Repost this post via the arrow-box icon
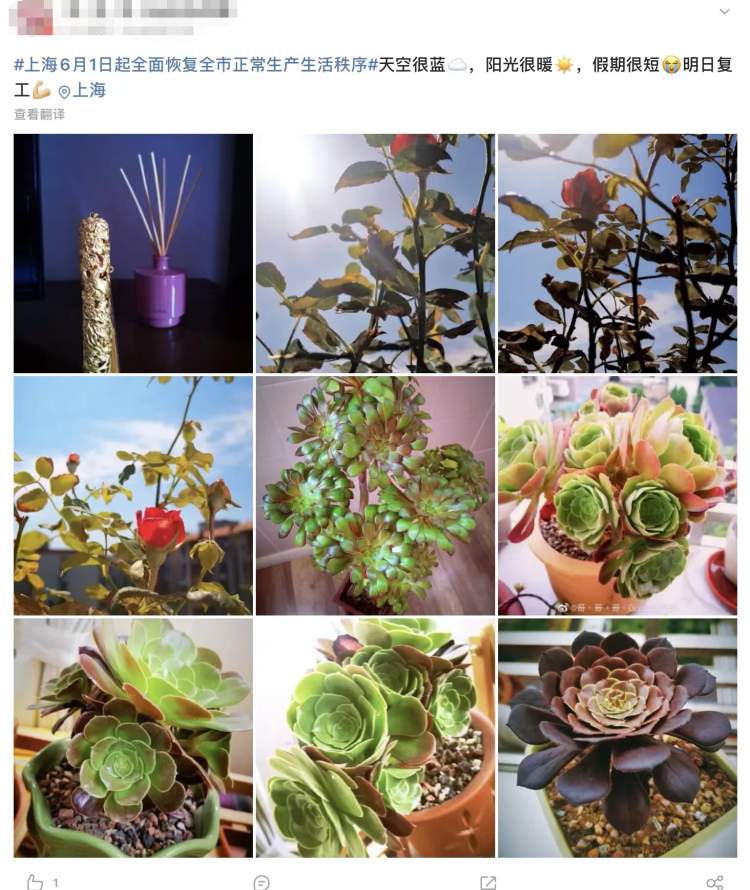 click(x=488, y=882)
